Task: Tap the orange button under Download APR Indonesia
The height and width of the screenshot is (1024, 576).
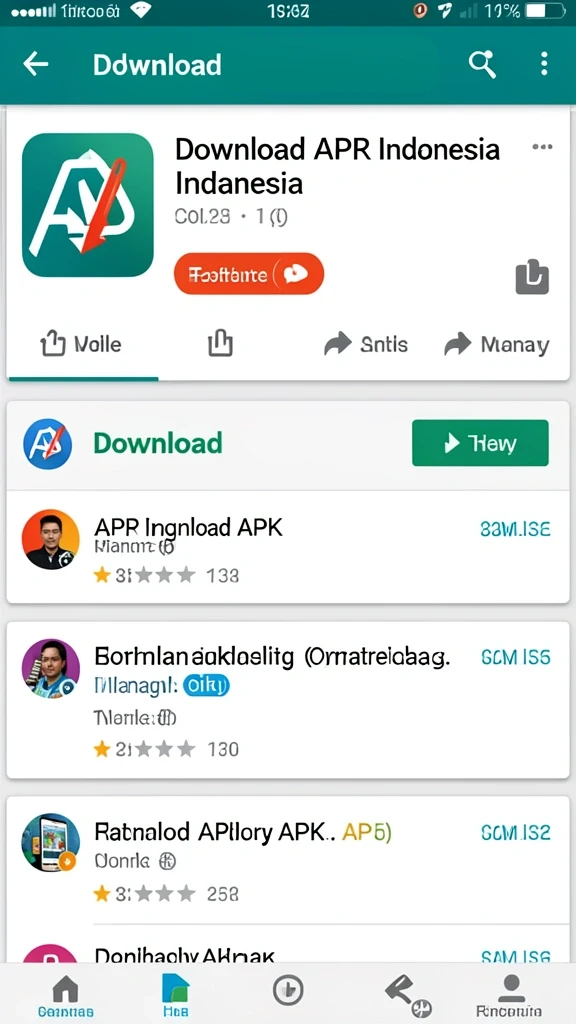Action: tap(249, 274)
